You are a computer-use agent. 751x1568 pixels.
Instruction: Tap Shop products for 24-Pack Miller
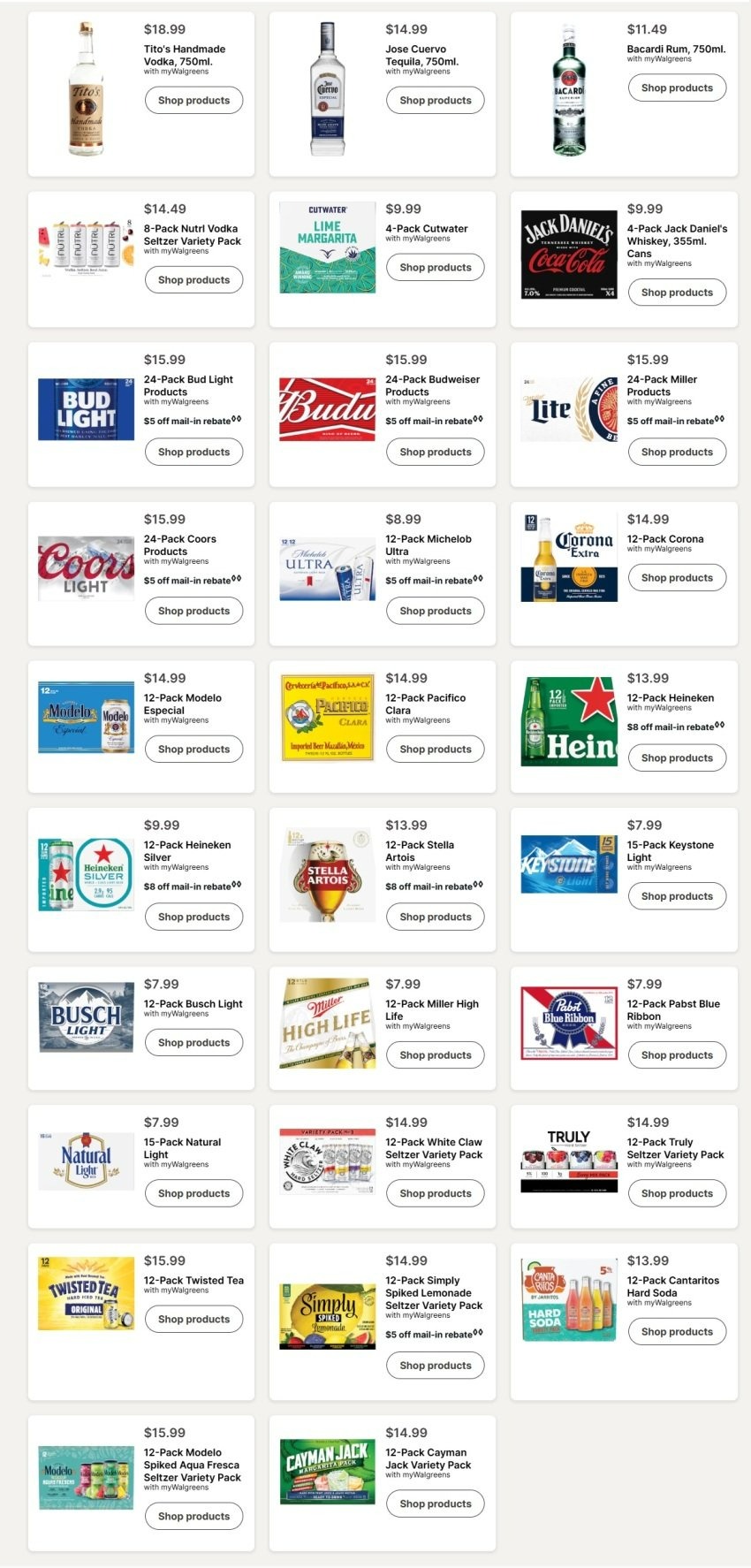click(x=677, y=453)
